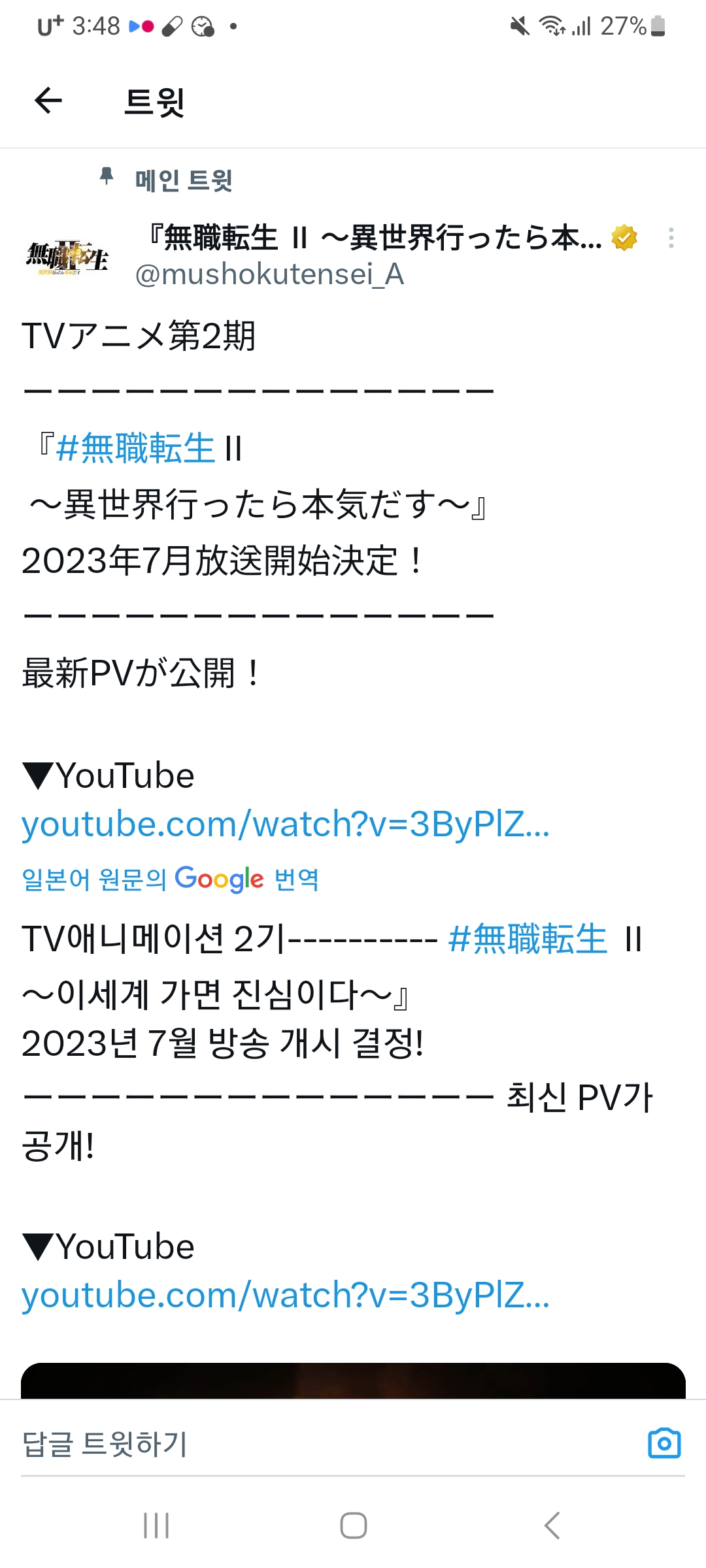Open the #無職転生 hashtag in the Korean translation

point(528,939)
